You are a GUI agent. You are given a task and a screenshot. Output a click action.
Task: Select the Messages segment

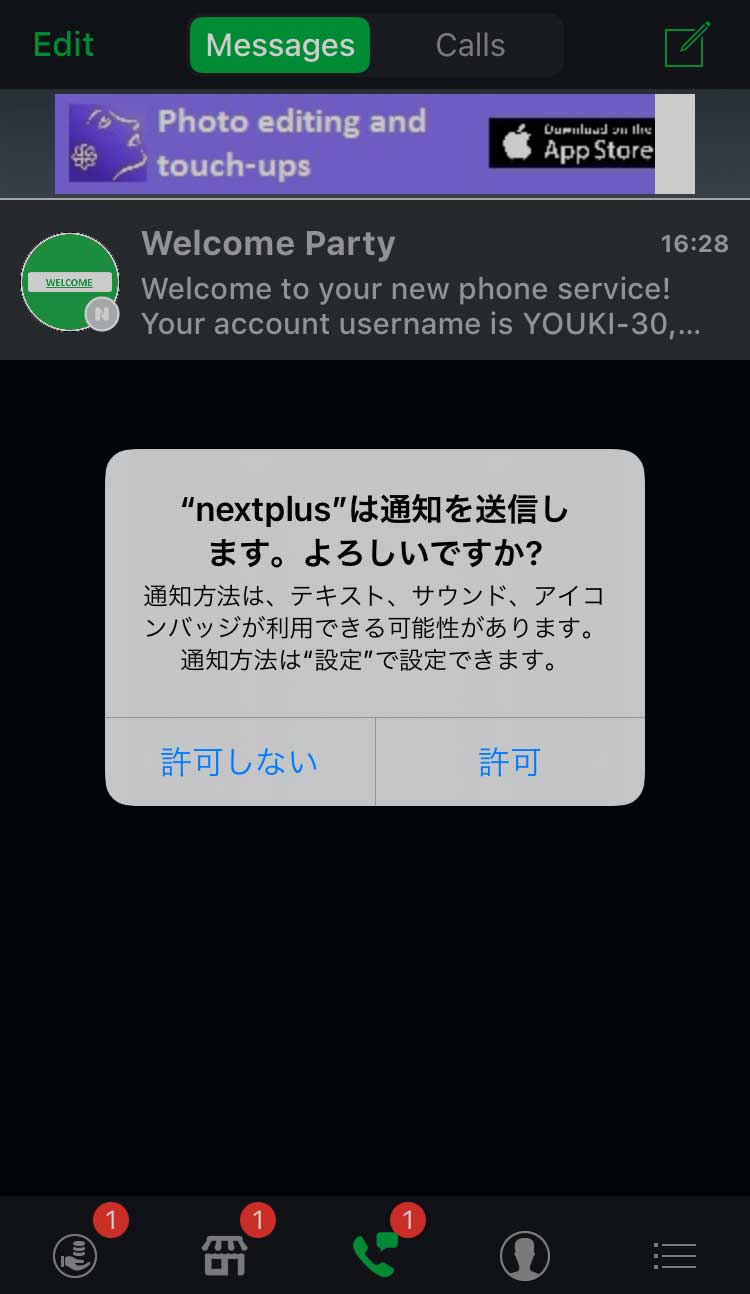pyautogui.click(x=280, y=45)
